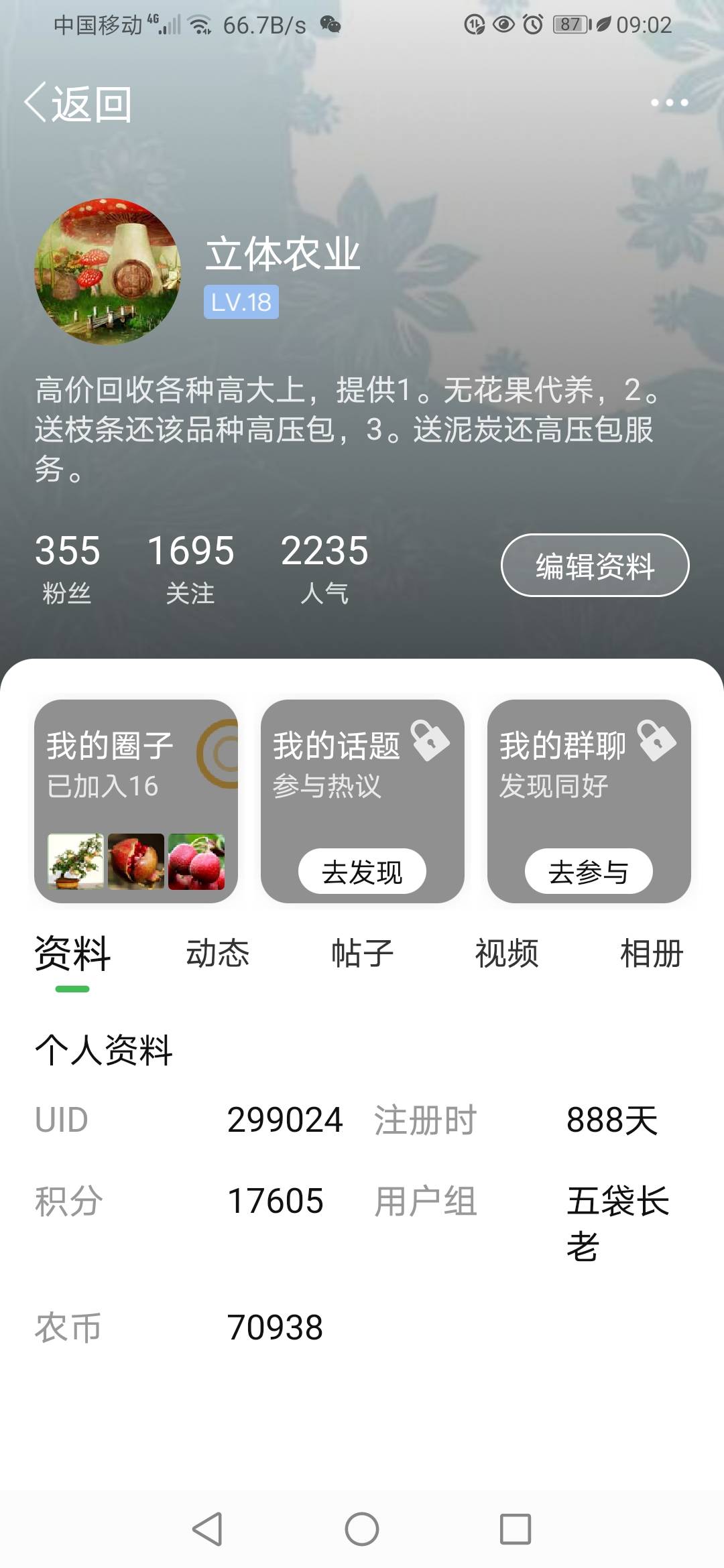Toggle the lock icon on 我的话题

(430, 740)
